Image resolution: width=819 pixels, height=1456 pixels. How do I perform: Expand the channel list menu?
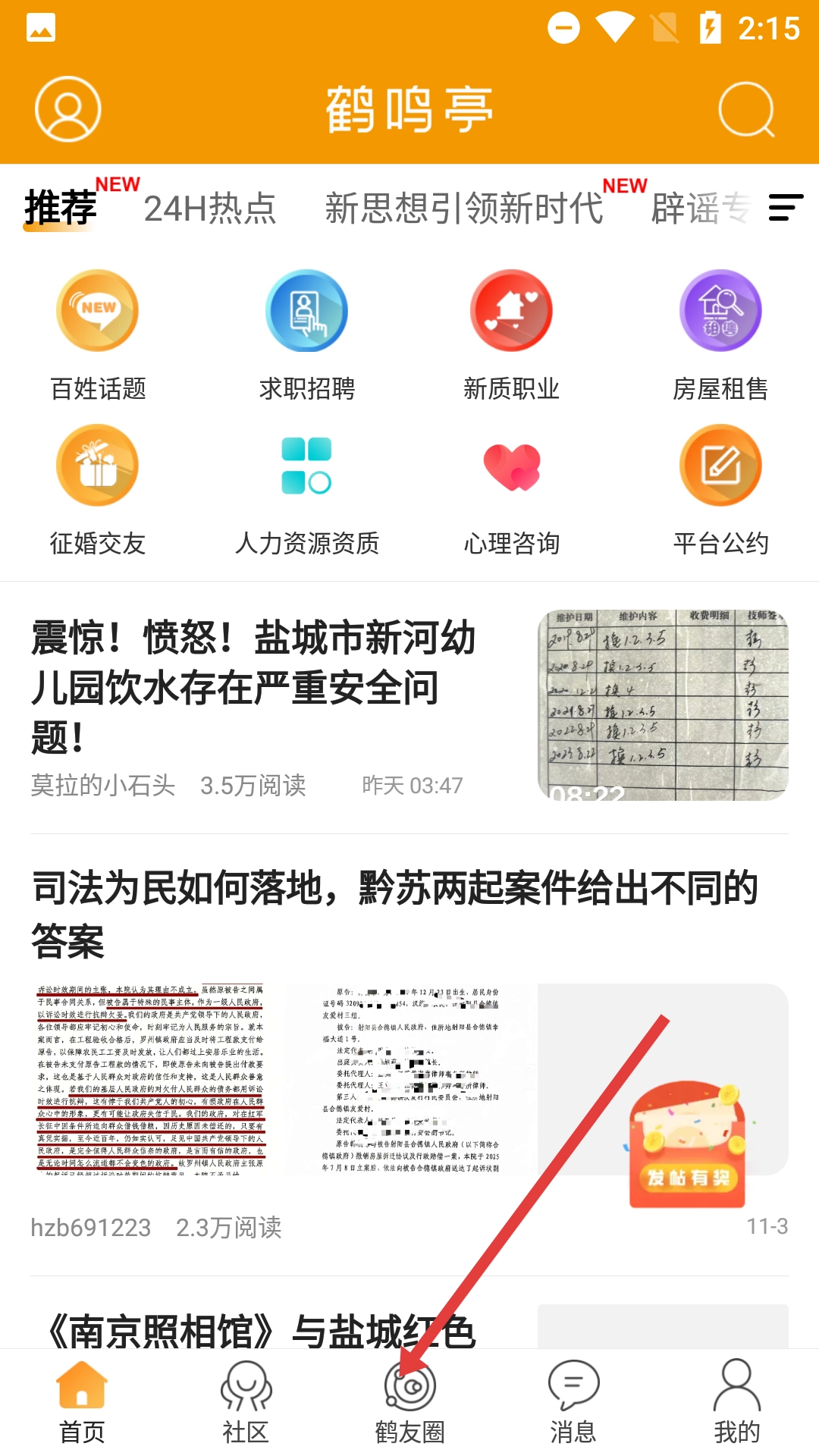click(786, 208)
